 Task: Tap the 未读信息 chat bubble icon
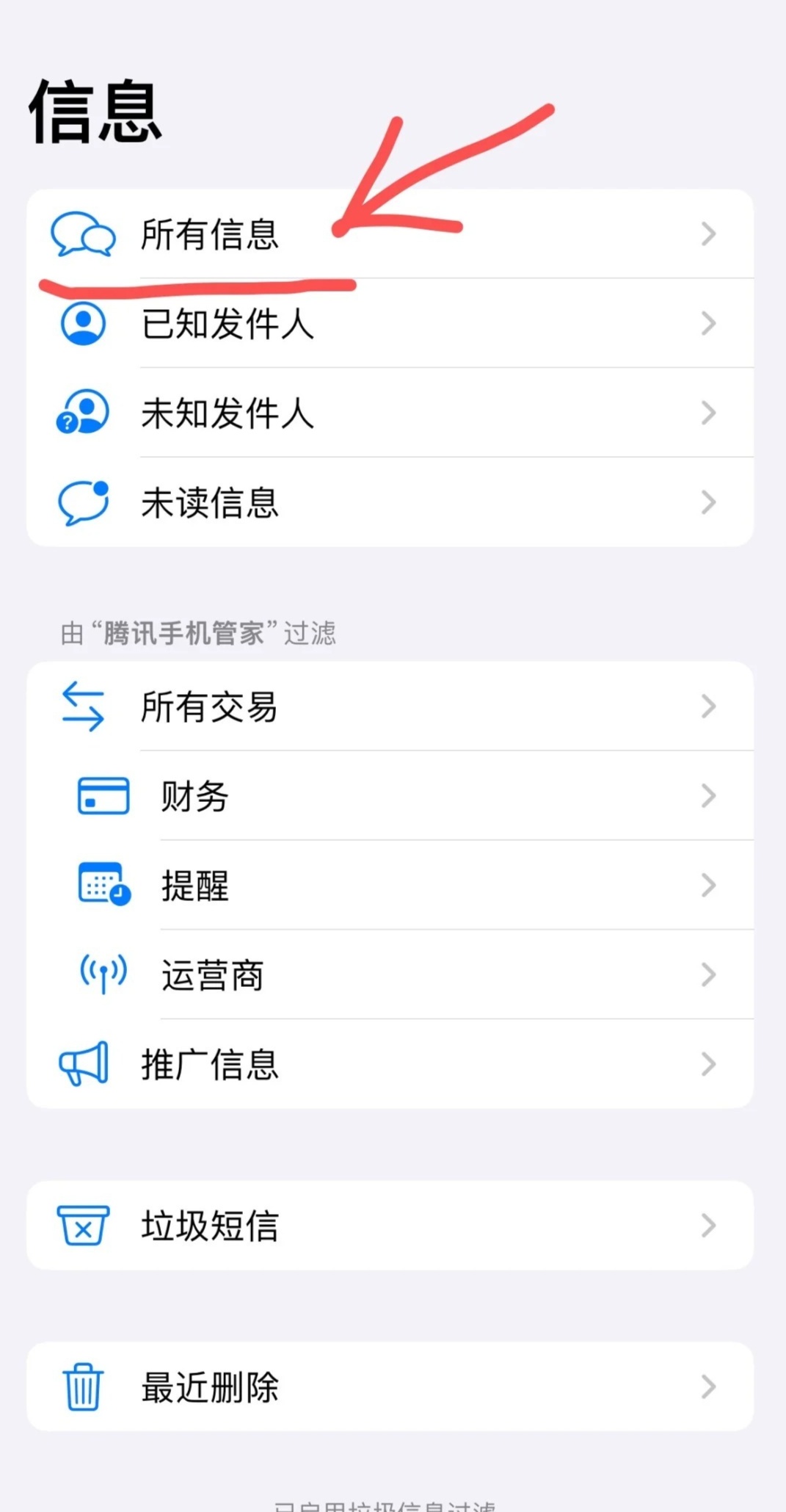(83, 502)
